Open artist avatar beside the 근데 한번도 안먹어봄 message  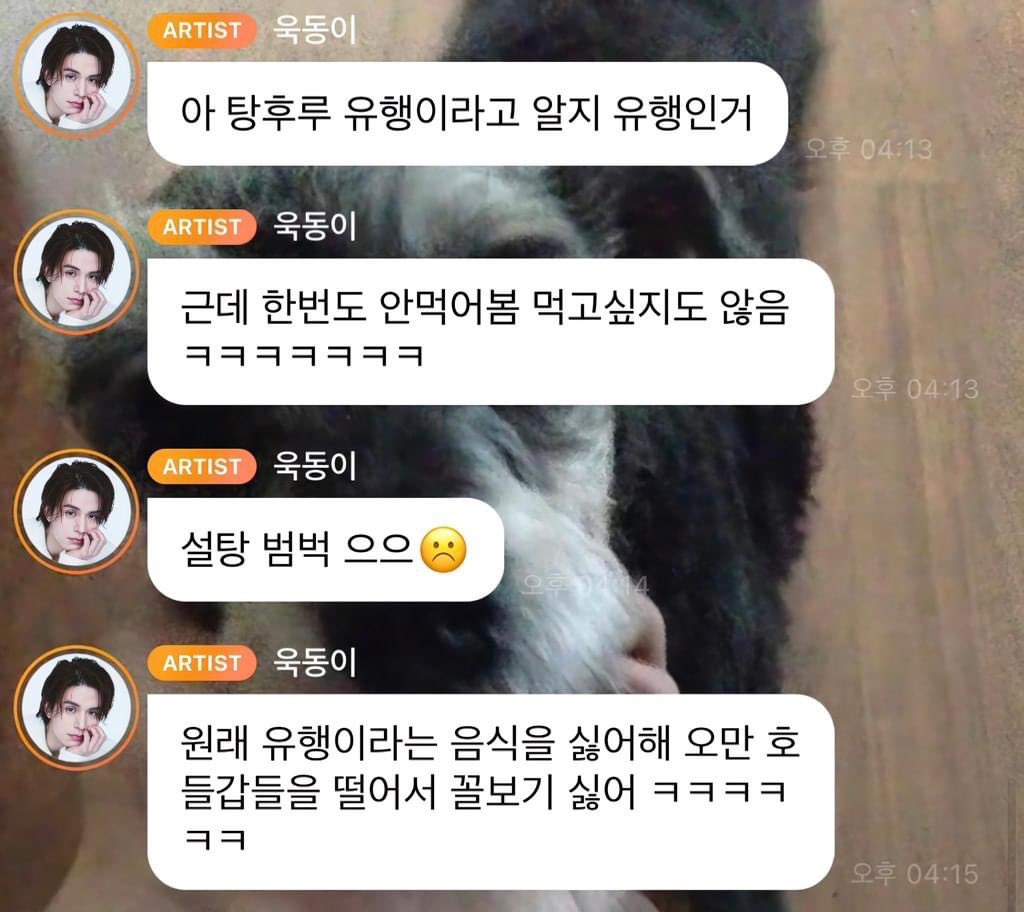pyautogui.click(x=77, y=271)
